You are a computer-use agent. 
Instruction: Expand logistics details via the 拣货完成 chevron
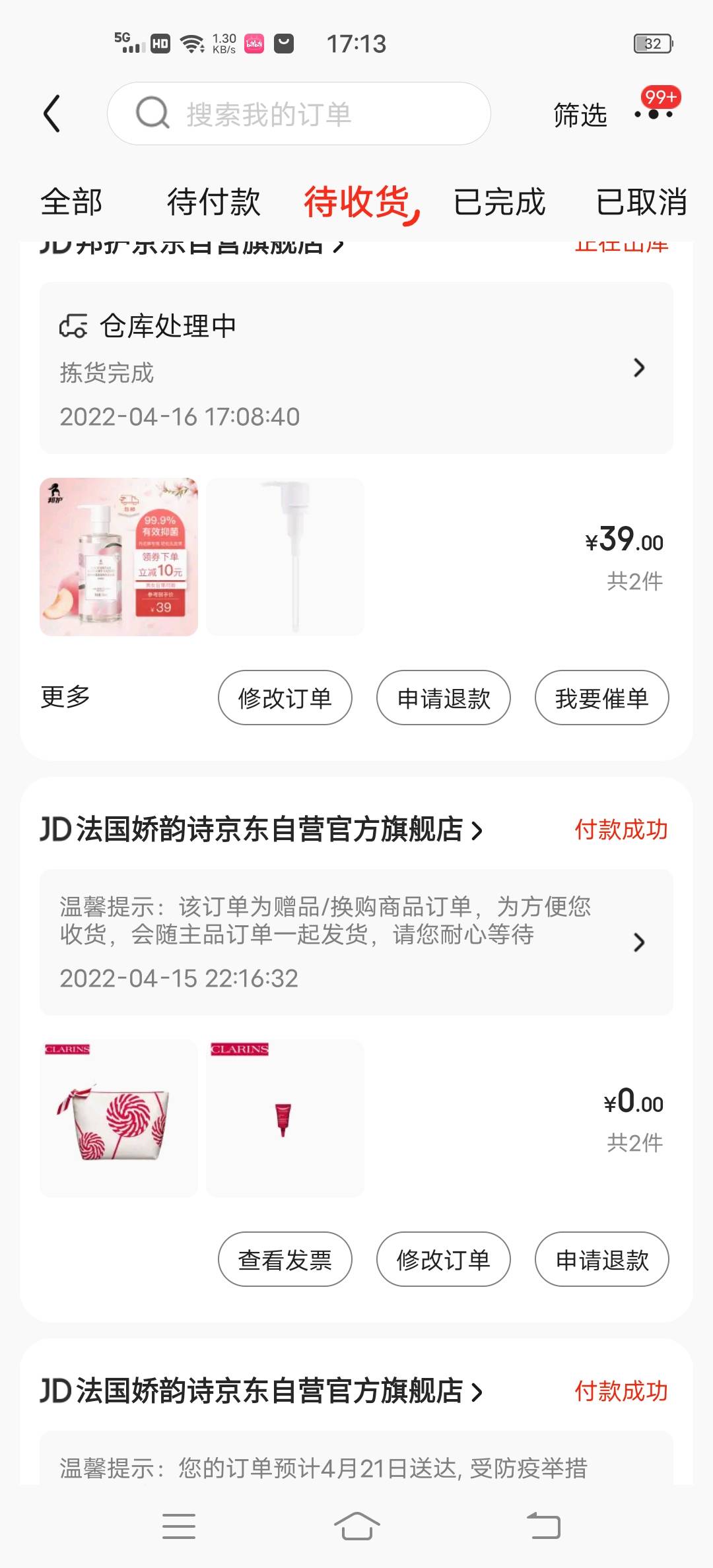[x=638, y=368]
